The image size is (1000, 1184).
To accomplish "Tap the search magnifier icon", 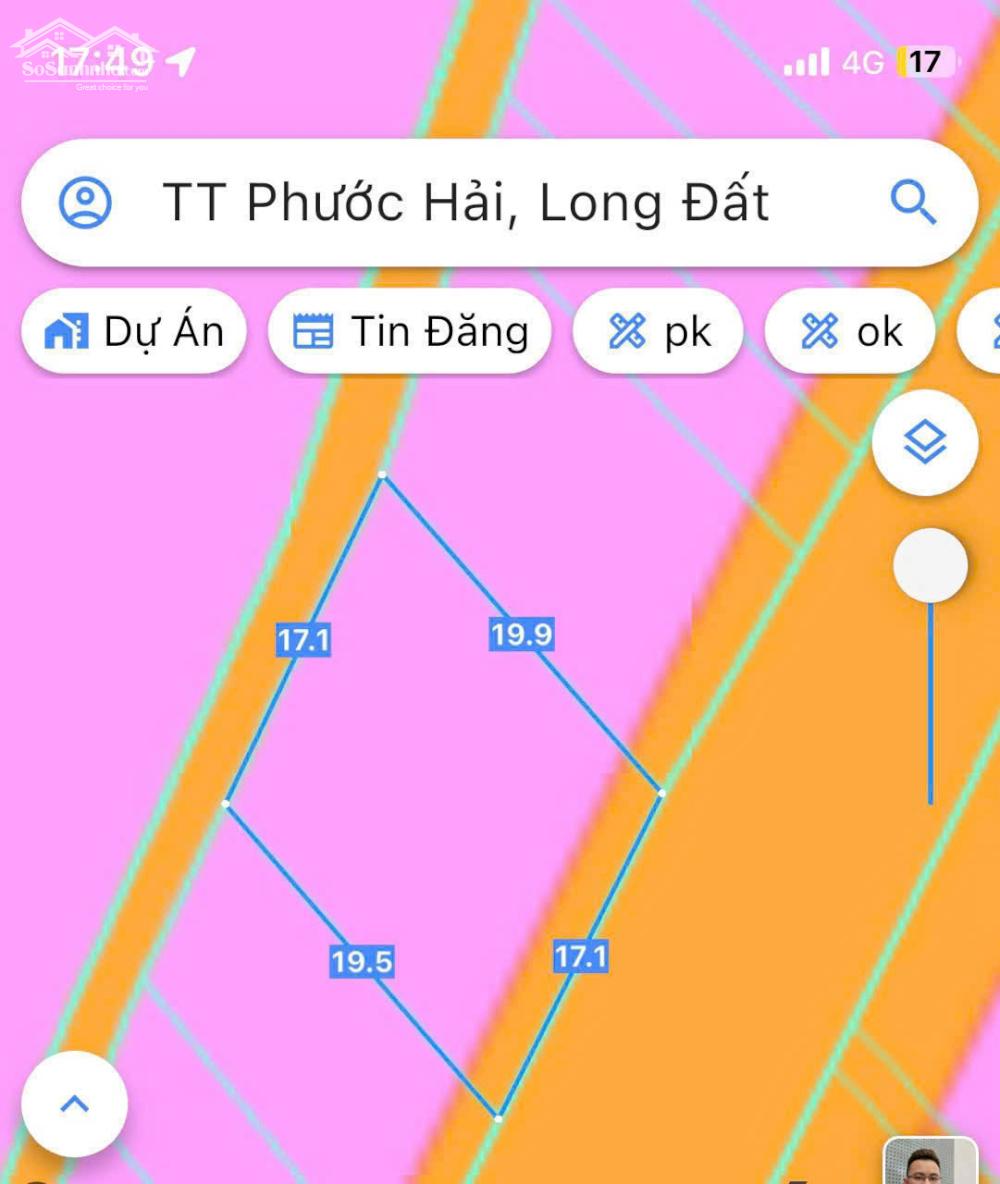I will [913, 203].
